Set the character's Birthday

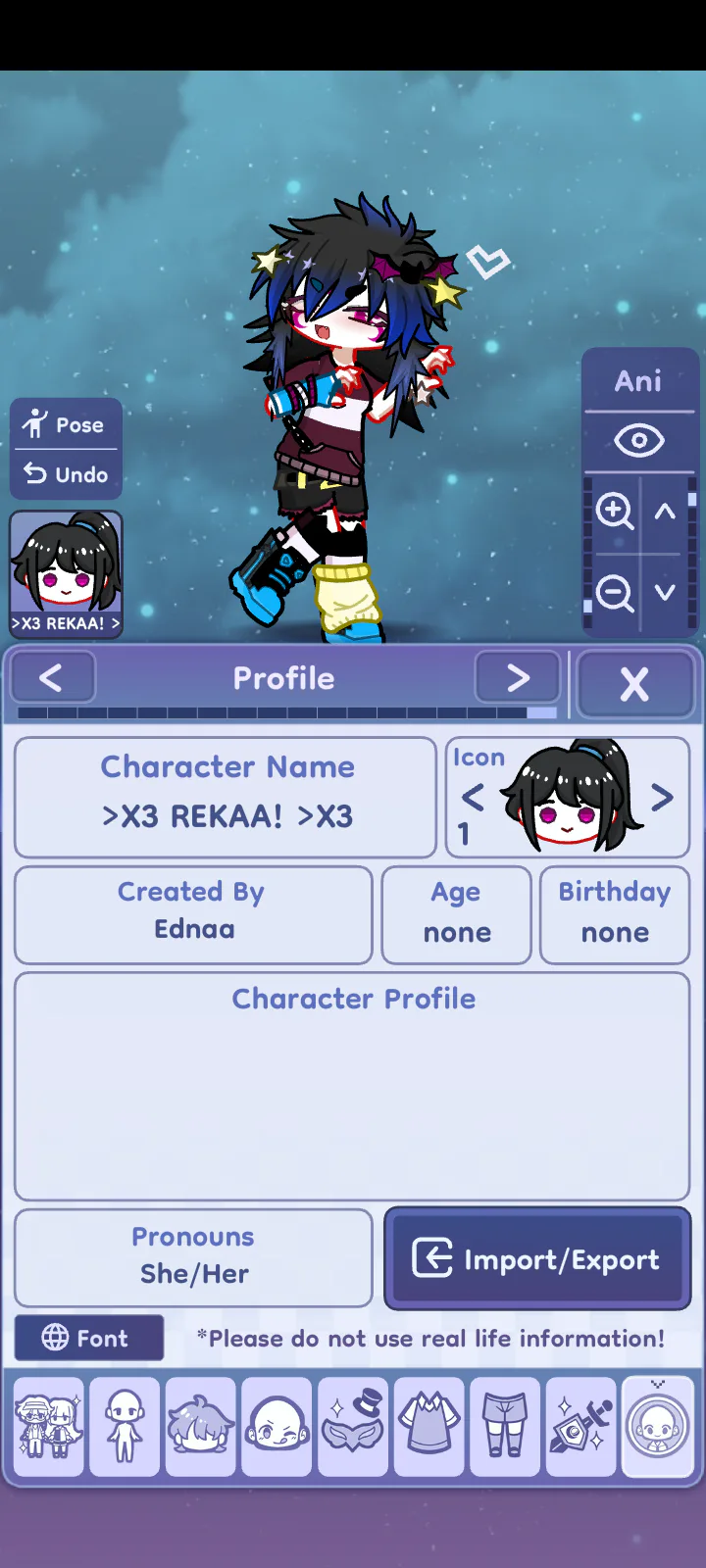pyautogui.click(x=615, y=914)
